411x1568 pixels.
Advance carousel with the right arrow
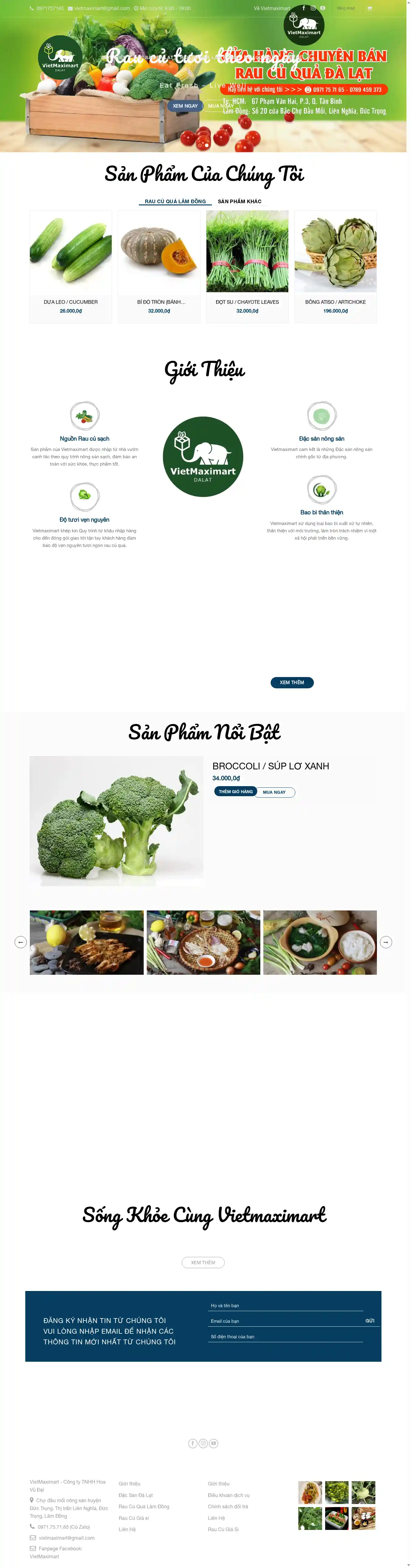point(385,942)
